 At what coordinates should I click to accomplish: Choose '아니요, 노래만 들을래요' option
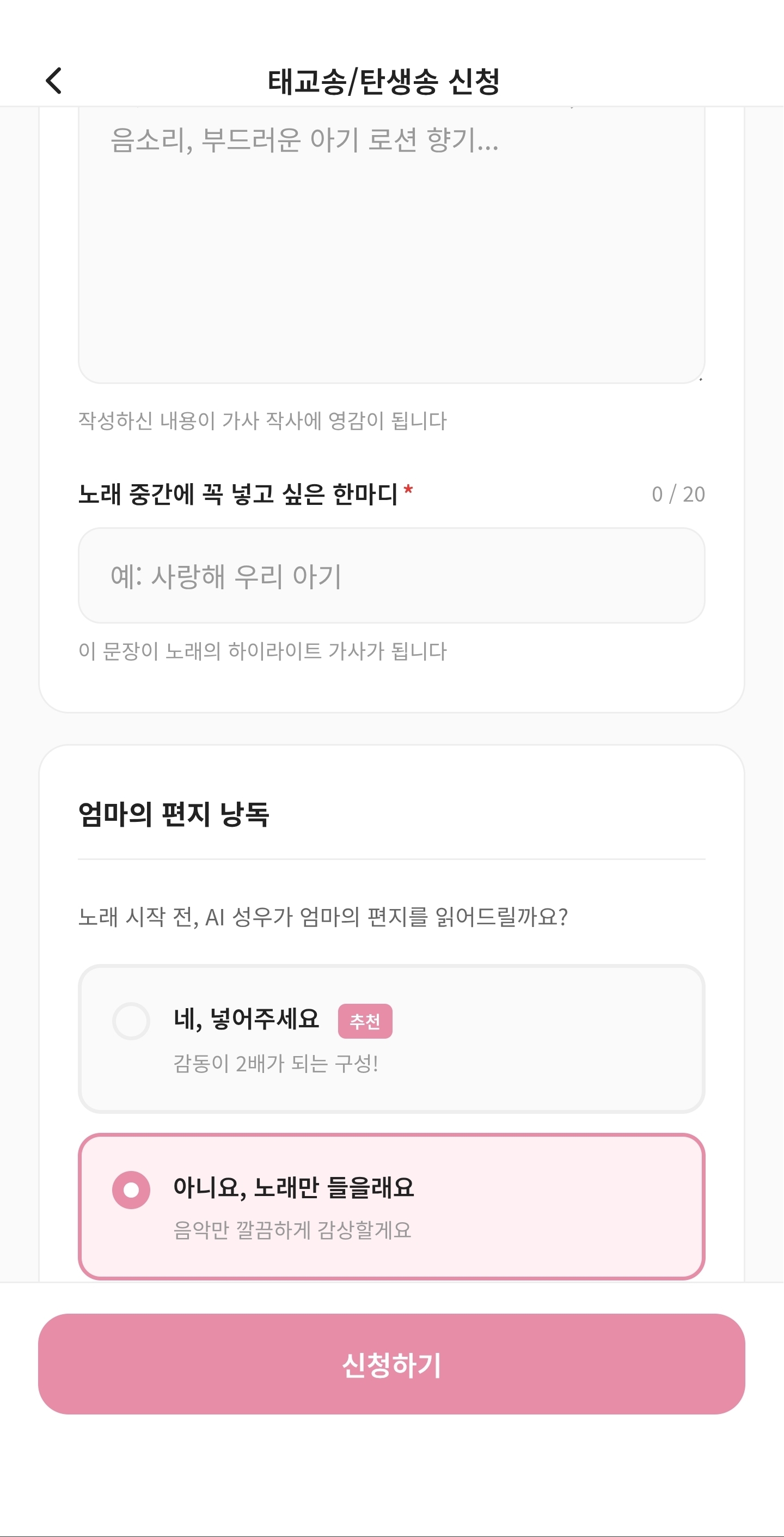coord(391,1206)
